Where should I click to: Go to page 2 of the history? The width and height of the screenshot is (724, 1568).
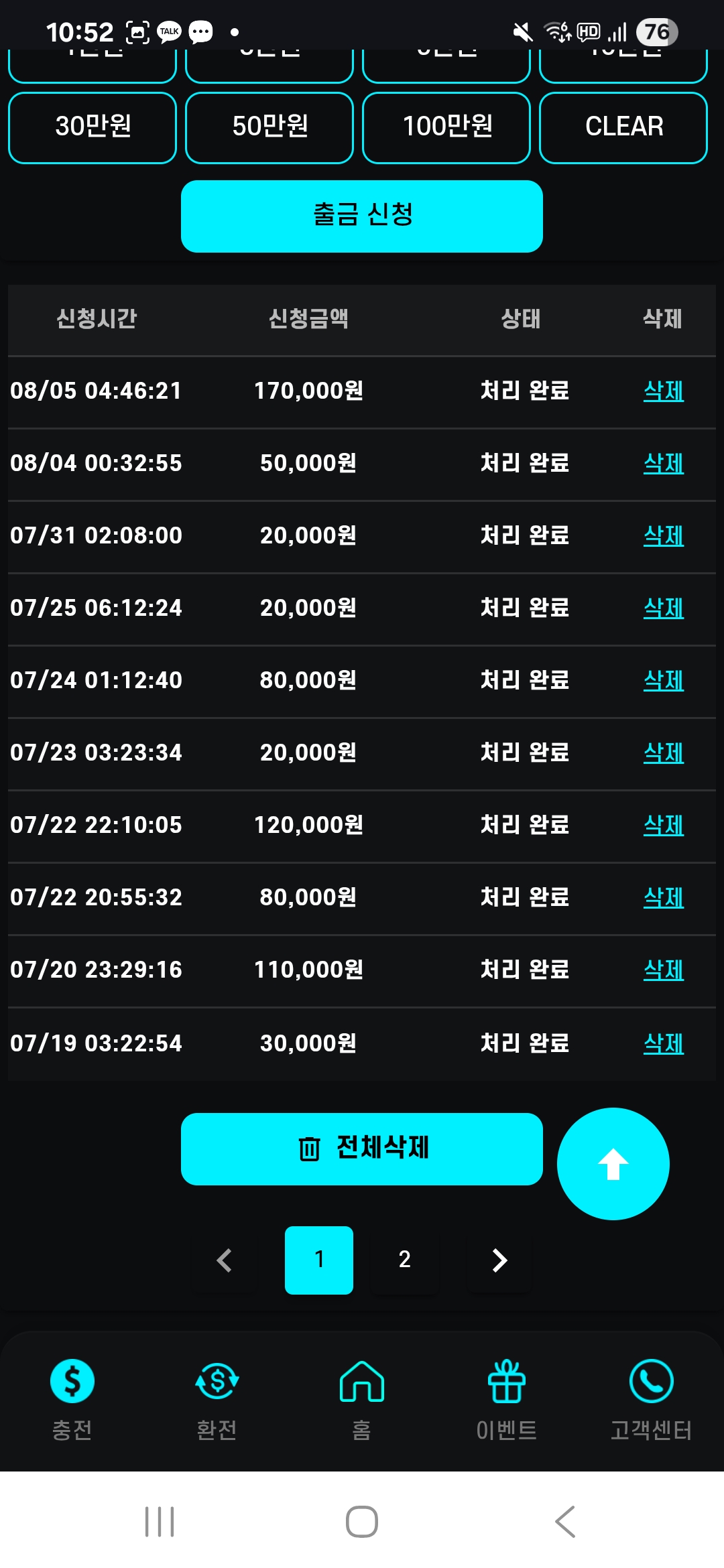coord(404,1260)
